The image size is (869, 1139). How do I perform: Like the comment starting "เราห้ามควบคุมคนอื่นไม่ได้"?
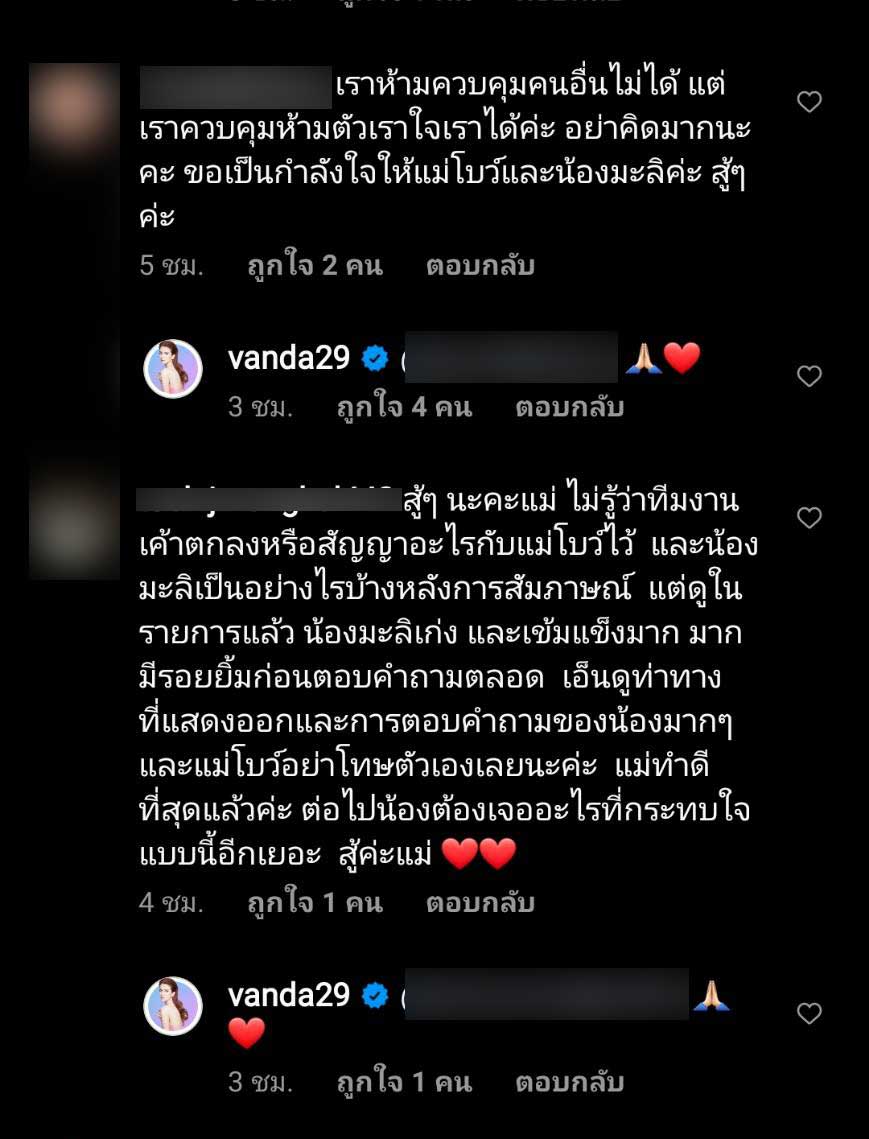point(809,102)
